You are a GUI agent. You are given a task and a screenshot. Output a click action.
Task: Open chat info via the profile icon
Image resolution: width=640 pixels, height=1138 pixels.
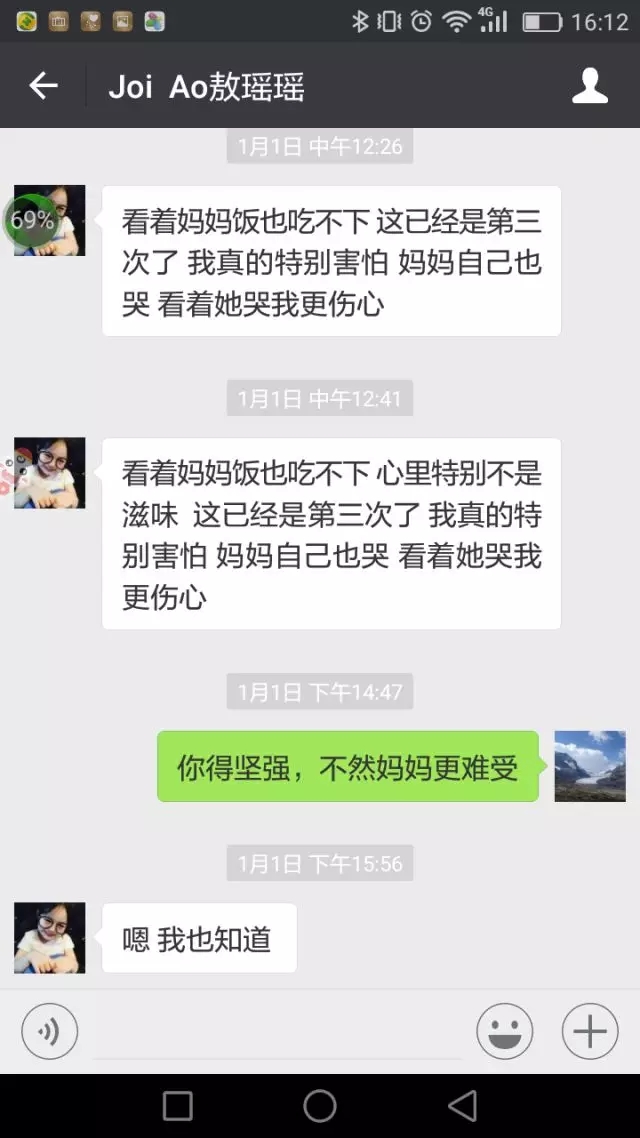(590, 86)
